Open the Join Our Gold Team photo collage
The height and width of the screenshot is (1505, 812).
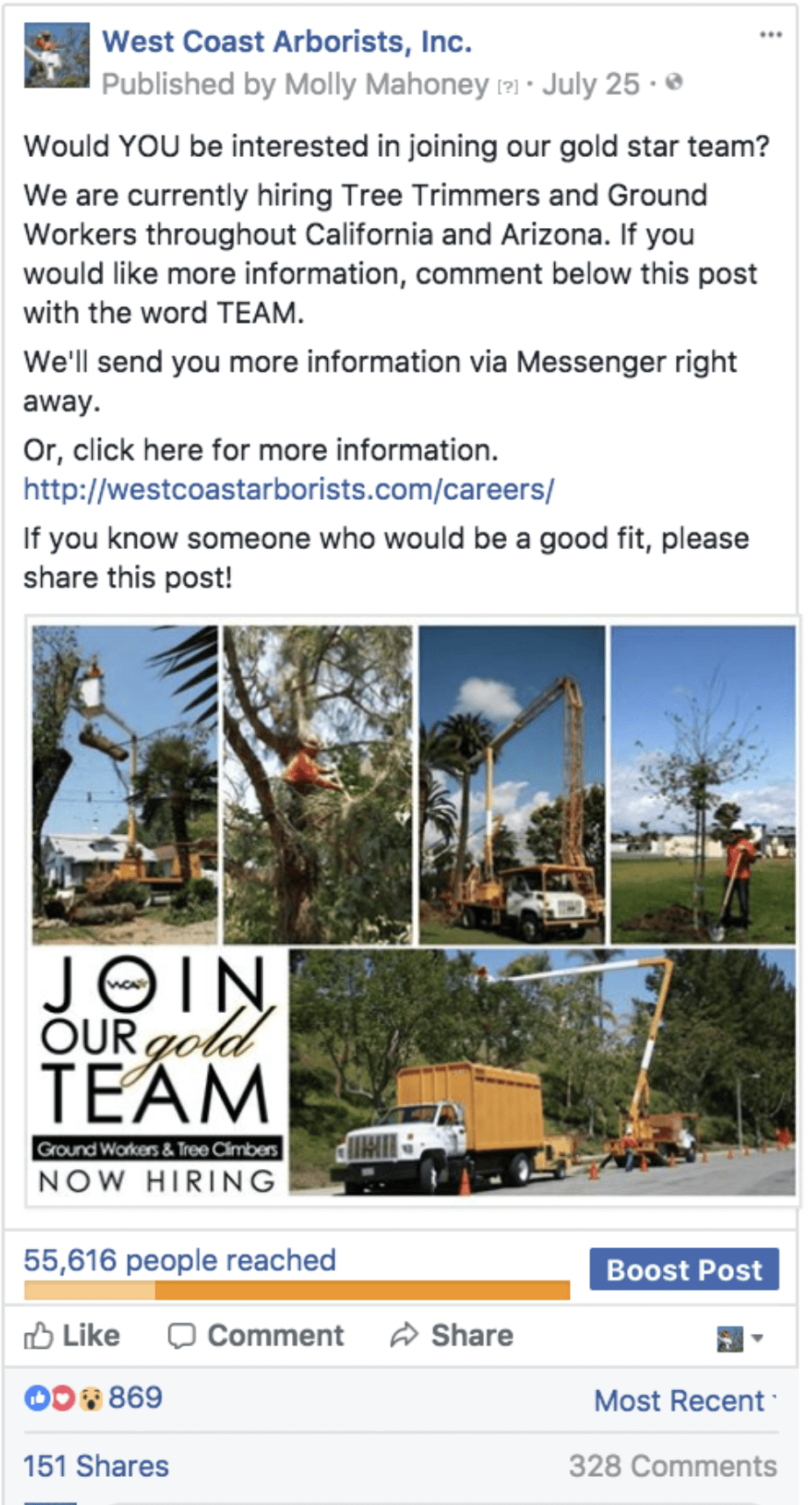coord(413,911)
